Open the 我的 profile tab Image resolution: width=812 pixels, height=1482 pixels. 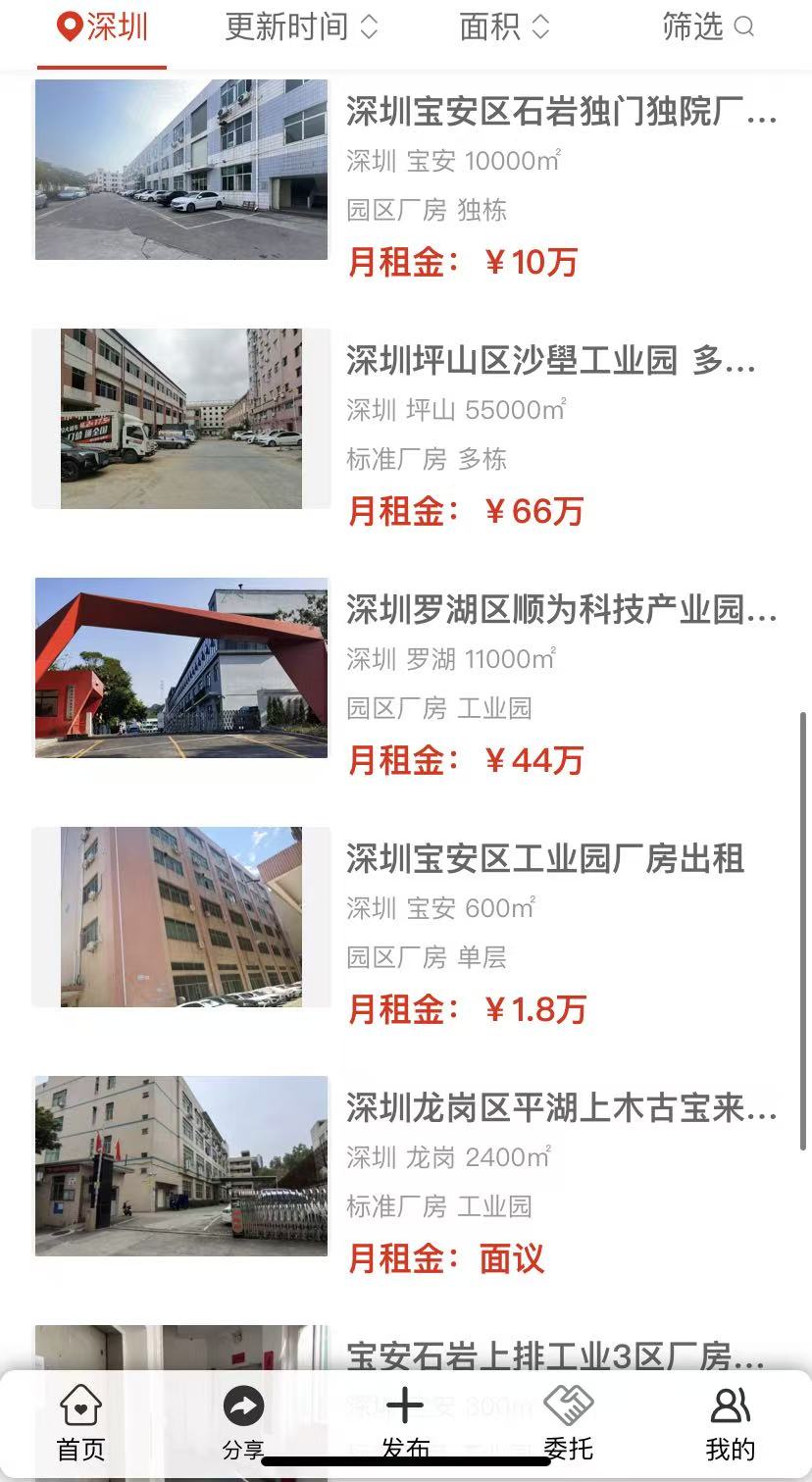coord(731,1422)
